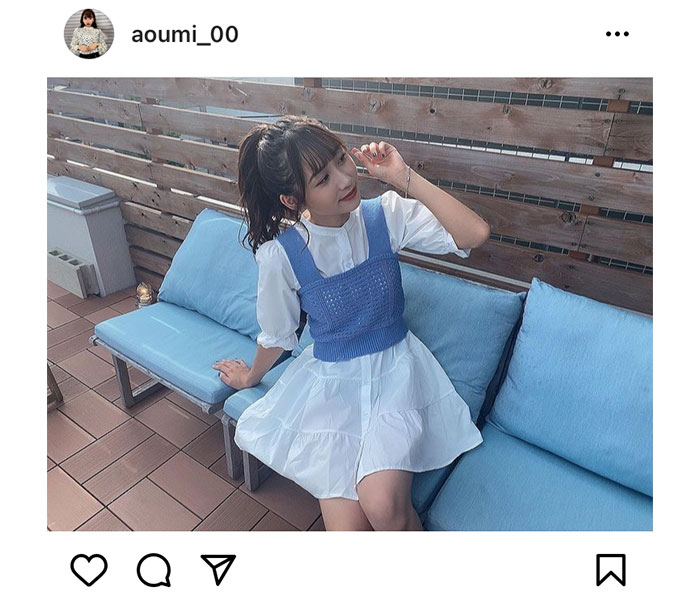
Task: Open comments on this post
Action: pyautogui.click(x=153, y=569)
